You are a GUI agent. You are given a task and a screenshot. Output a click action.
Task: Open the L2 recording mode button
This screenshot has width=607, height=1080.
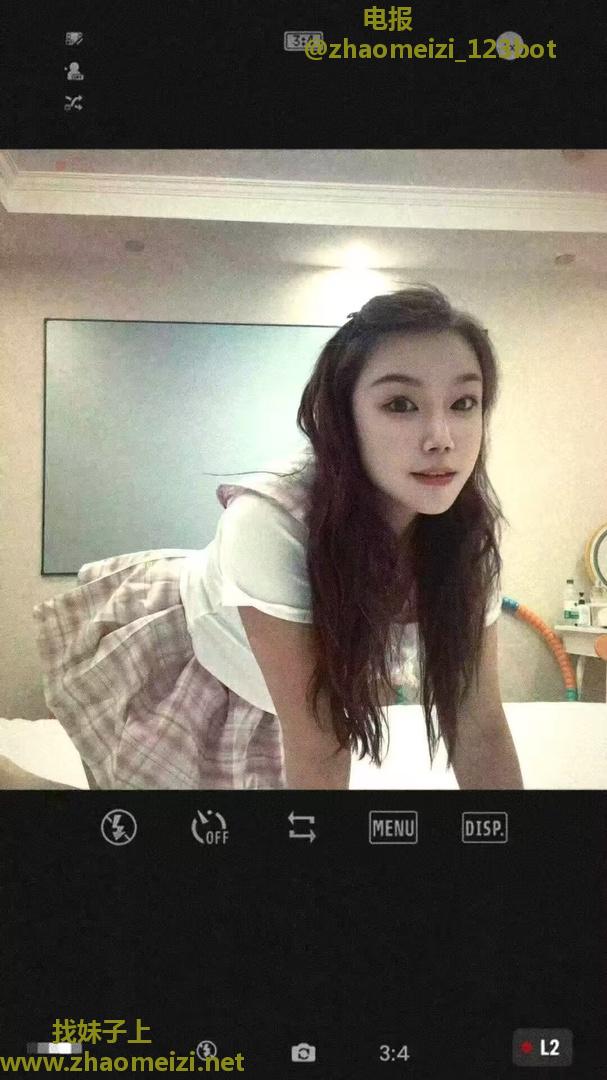coord(542,1047)
